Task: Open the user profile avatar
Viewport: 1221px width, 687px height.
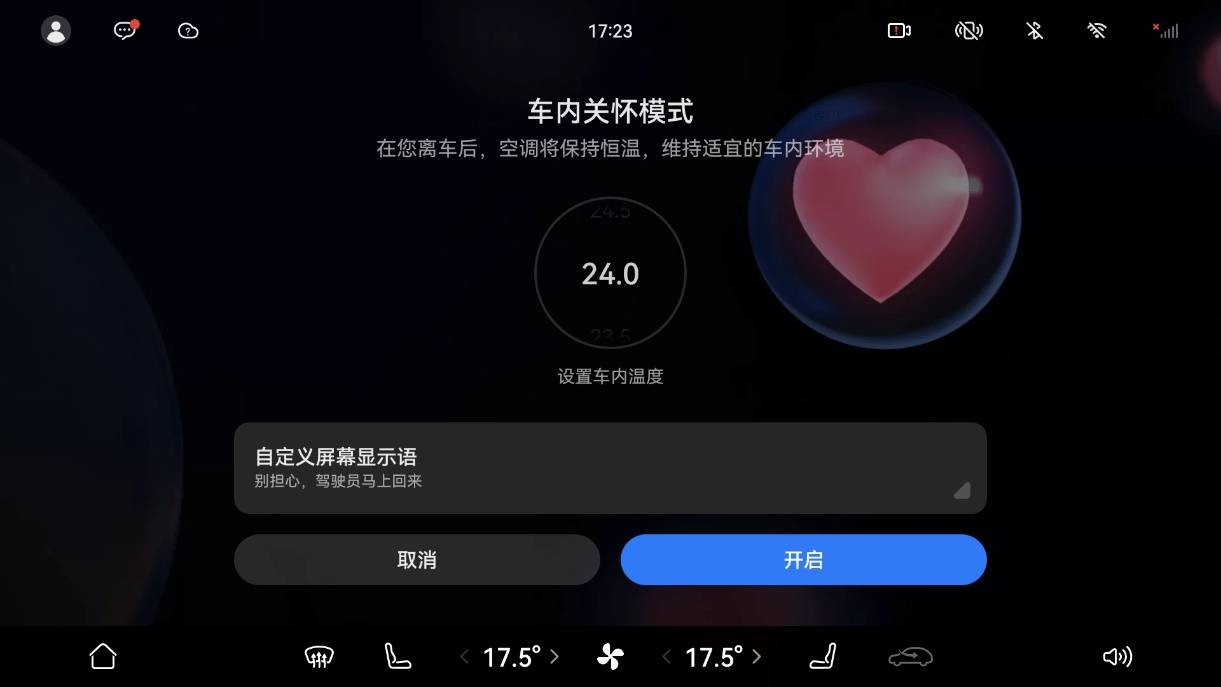Action: 56,31
